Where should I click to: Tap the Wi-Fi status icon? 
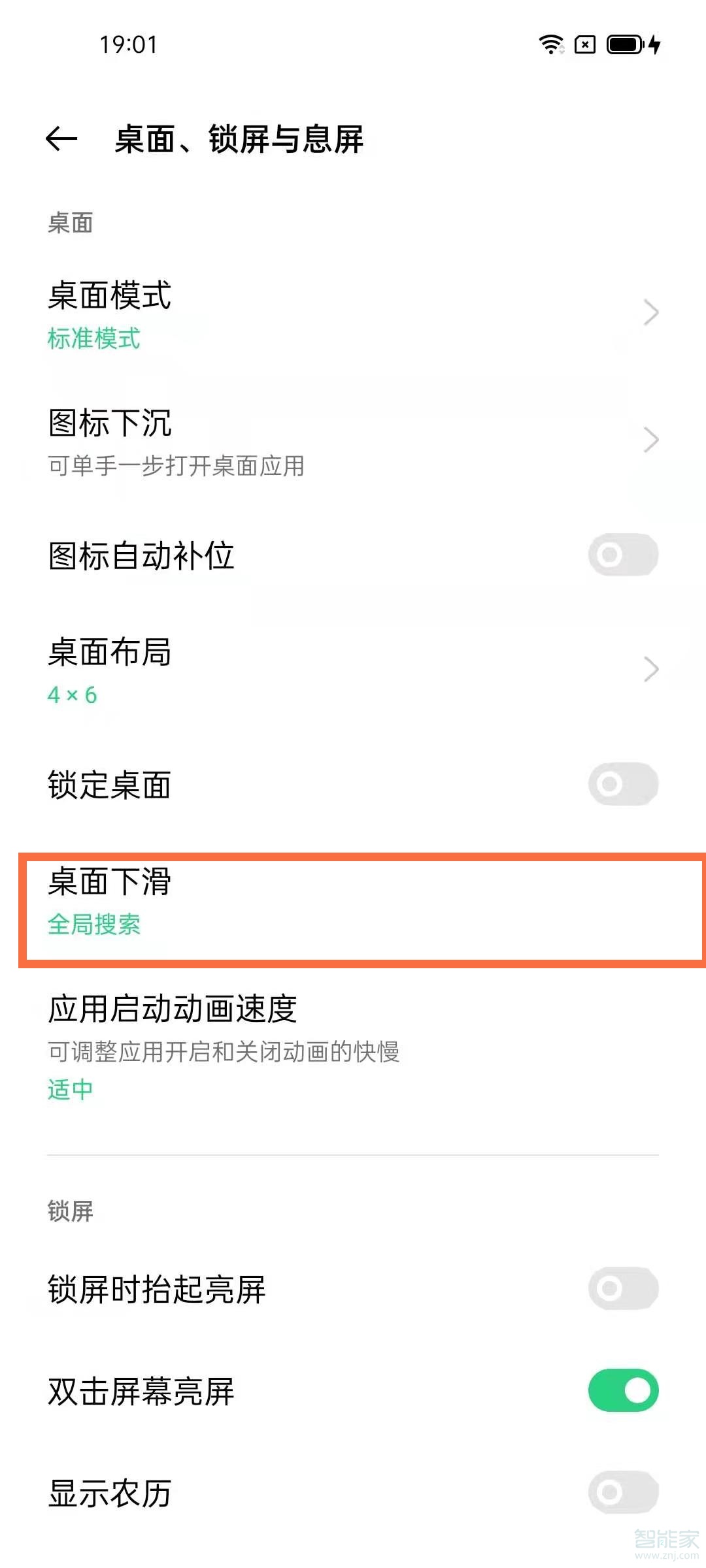[x=552, y=44]
